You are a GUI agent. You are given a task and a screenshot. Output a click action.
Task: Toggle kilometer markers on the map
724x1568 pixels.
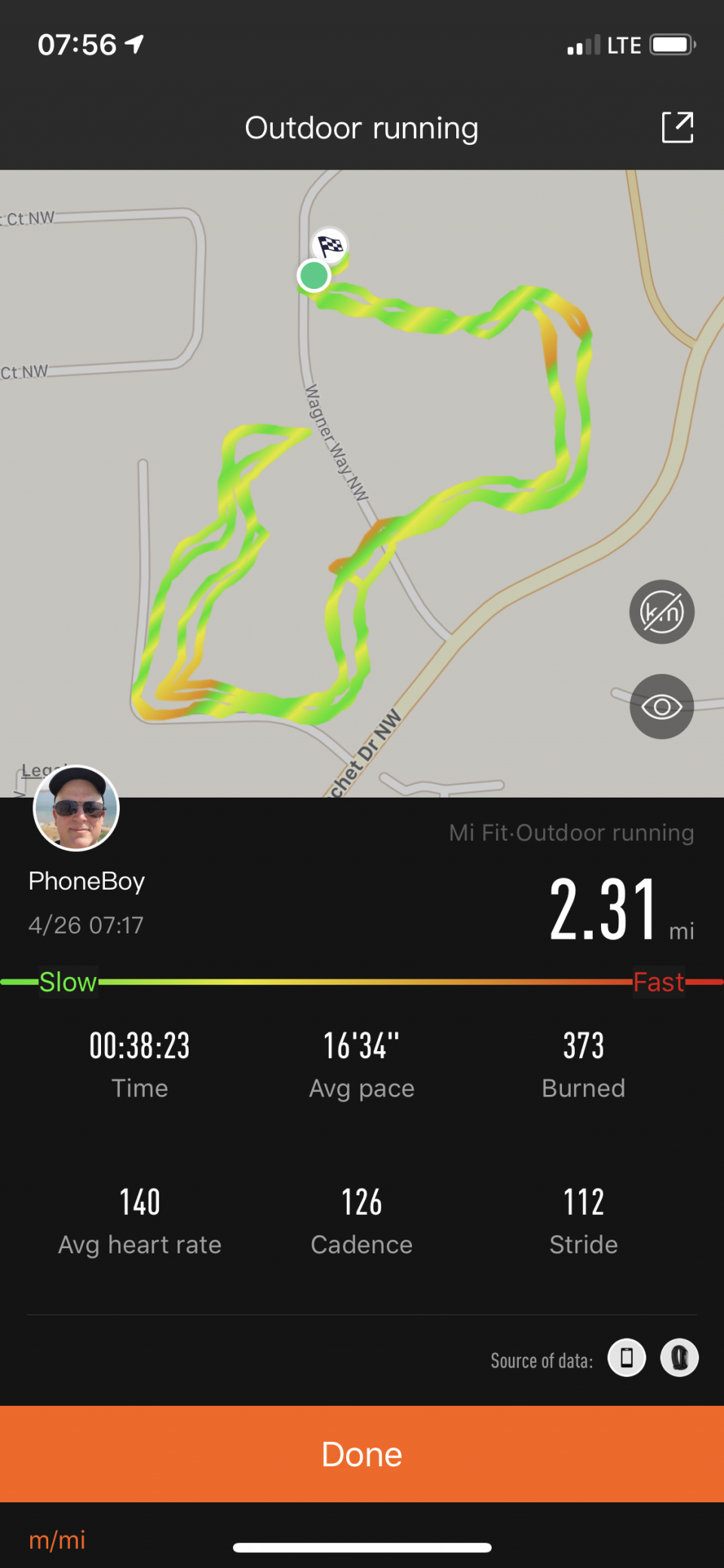coord(661,612)
